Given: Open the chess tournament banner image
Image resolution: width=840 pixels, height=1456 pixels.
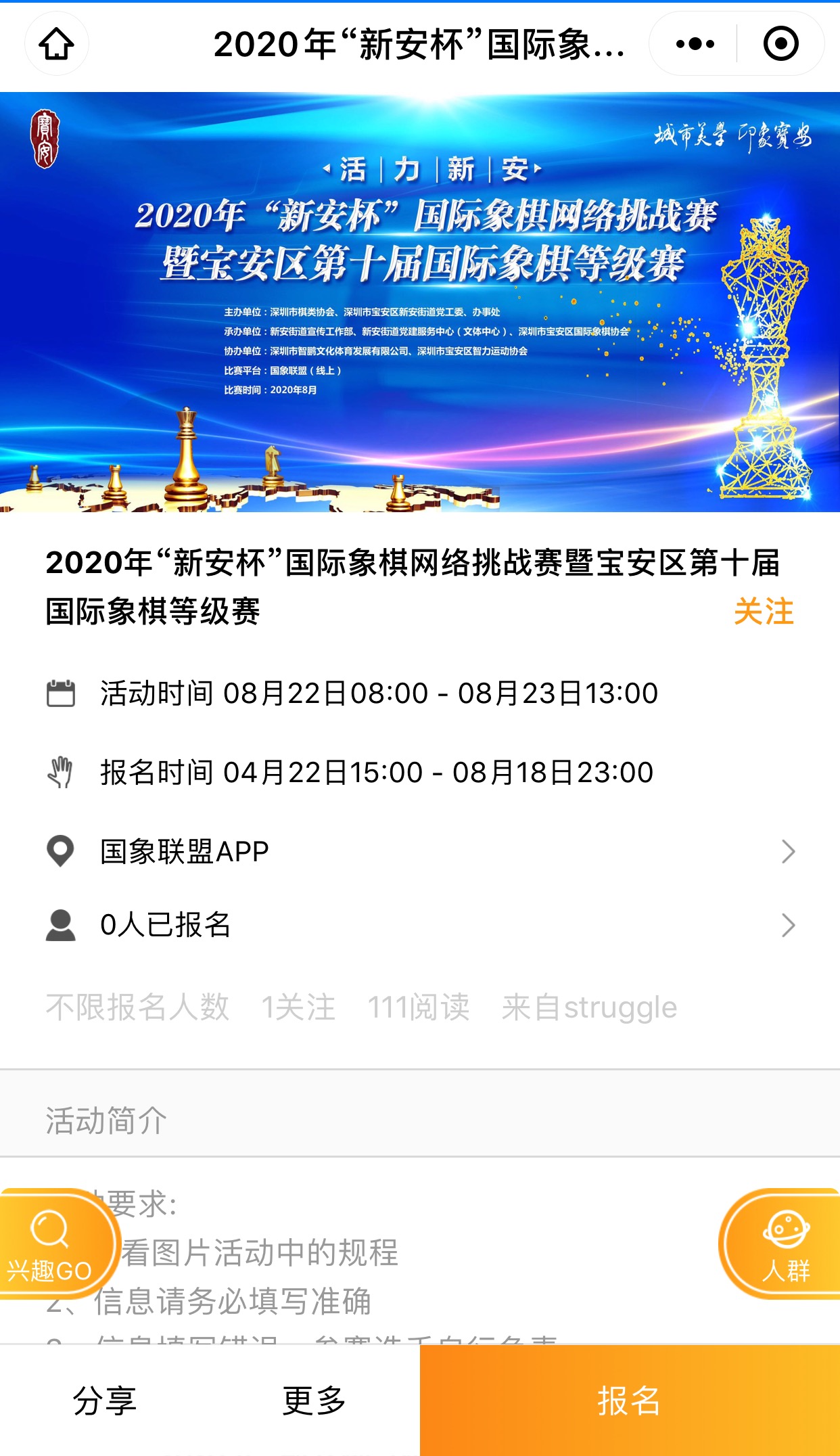Looking at the screenshot, I should point(419,302).
